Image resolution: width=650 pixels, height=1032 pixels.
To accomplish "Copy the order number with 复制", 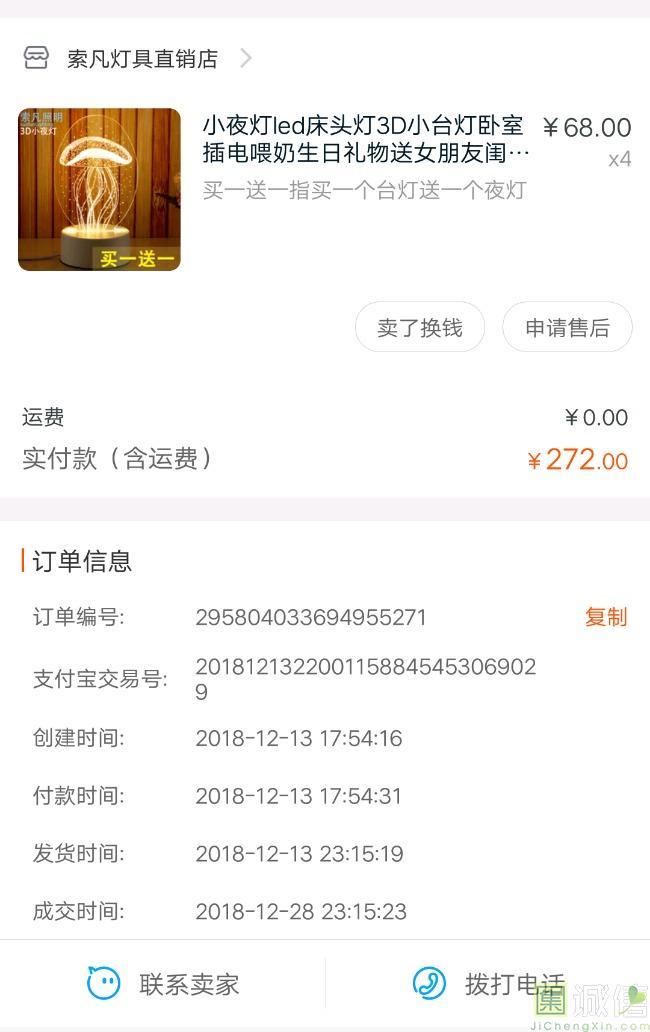I will 605,617.
